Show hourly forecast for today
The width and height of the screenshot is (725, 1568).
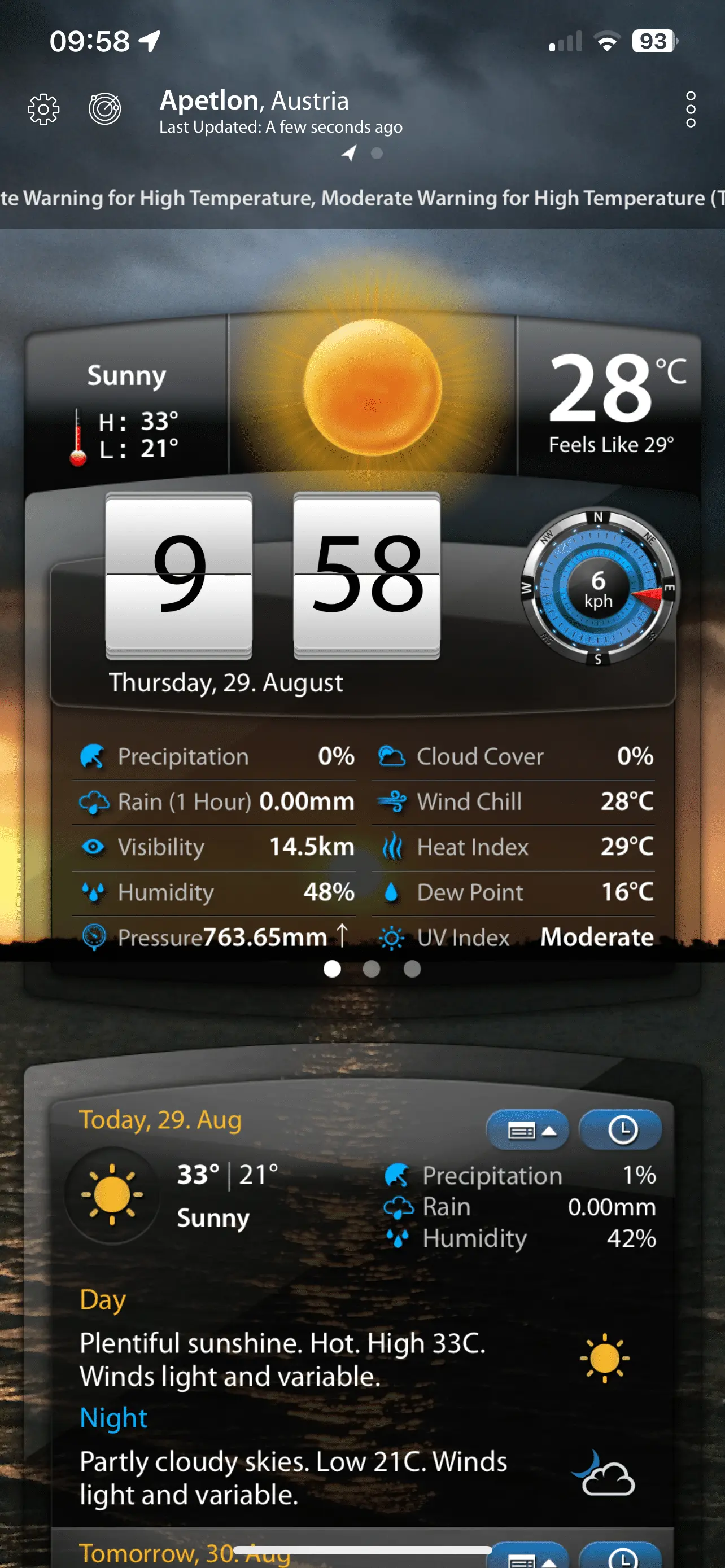click(621, 1131)
